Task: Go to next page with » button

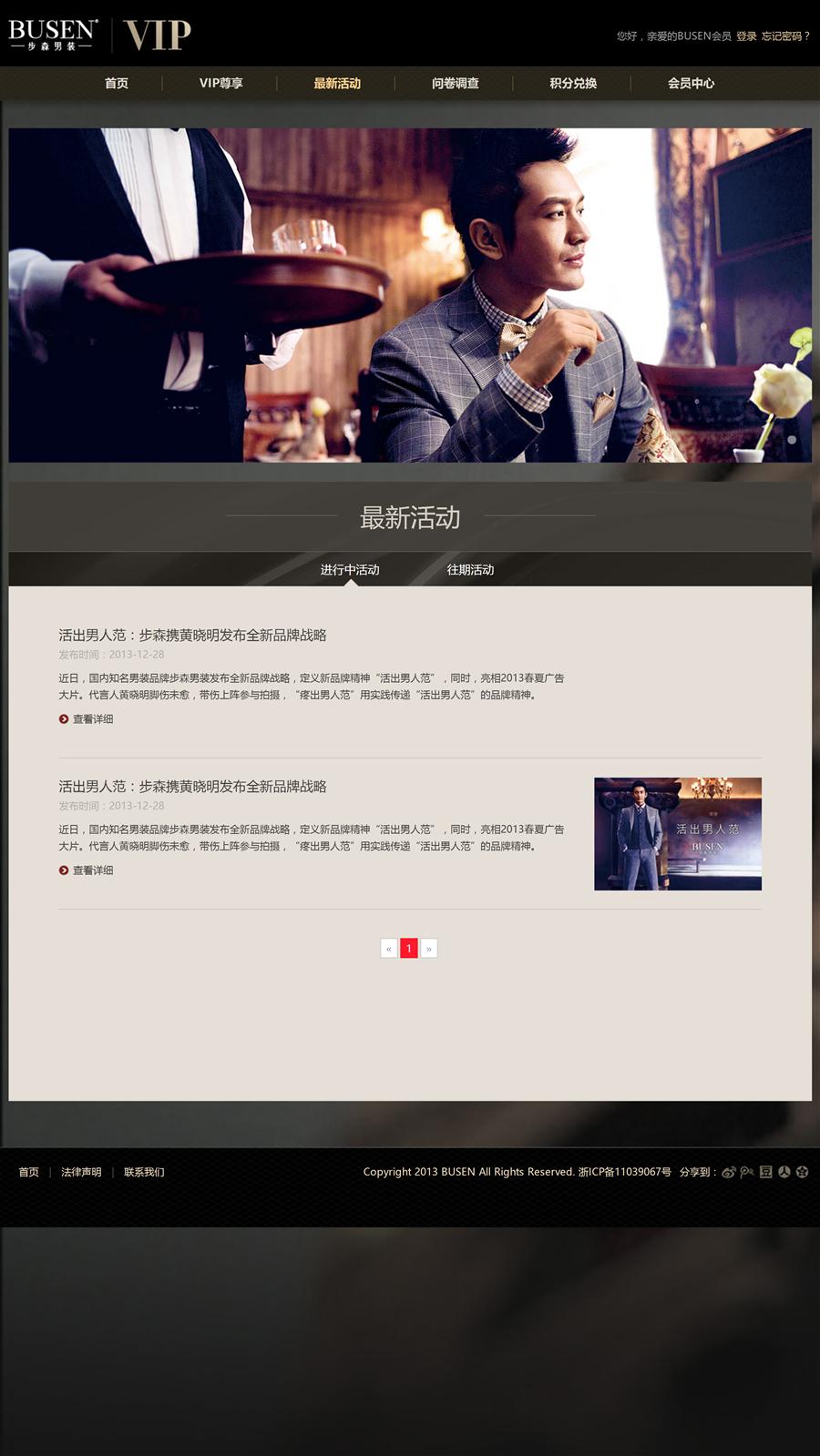Action: point(429,949)
